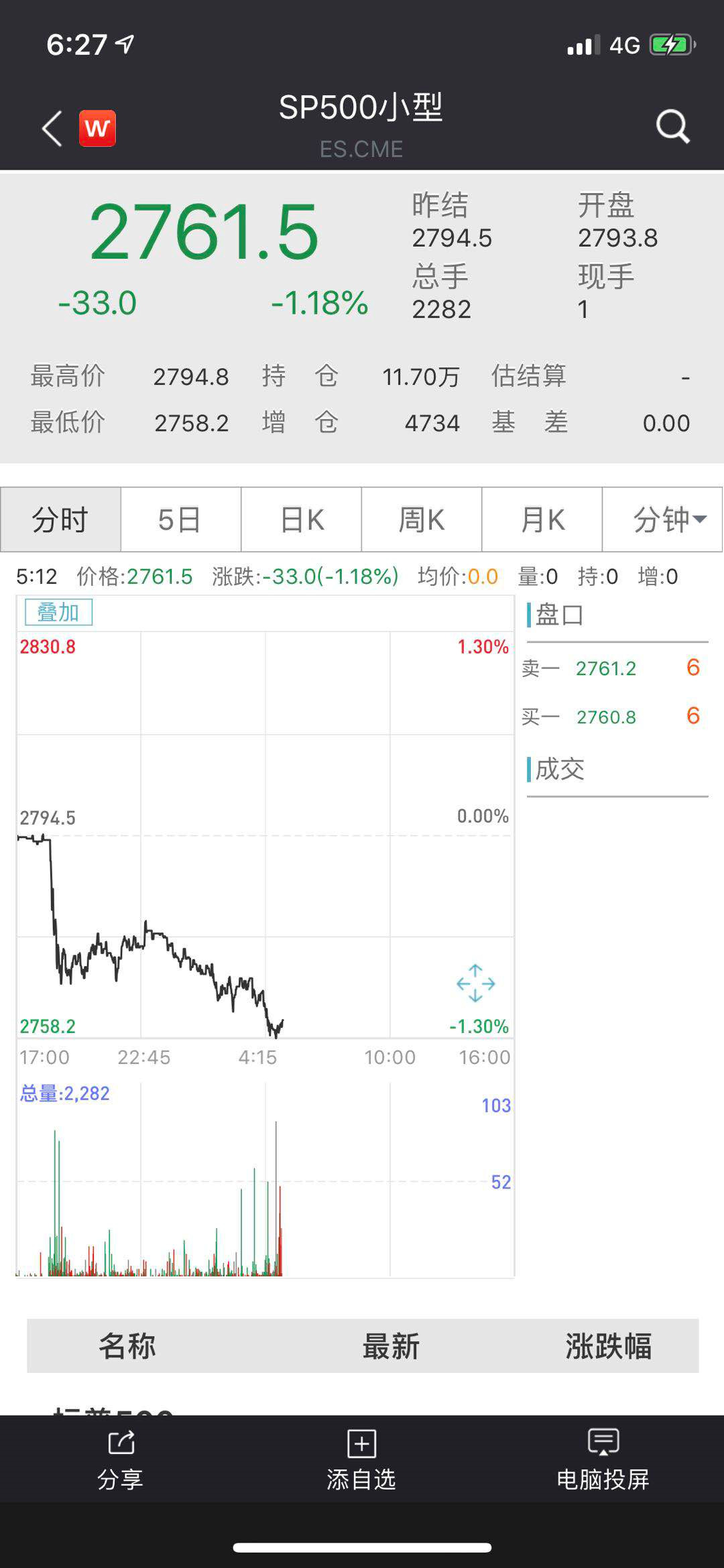Add to watchlist with 添自选

point(361,1460)
